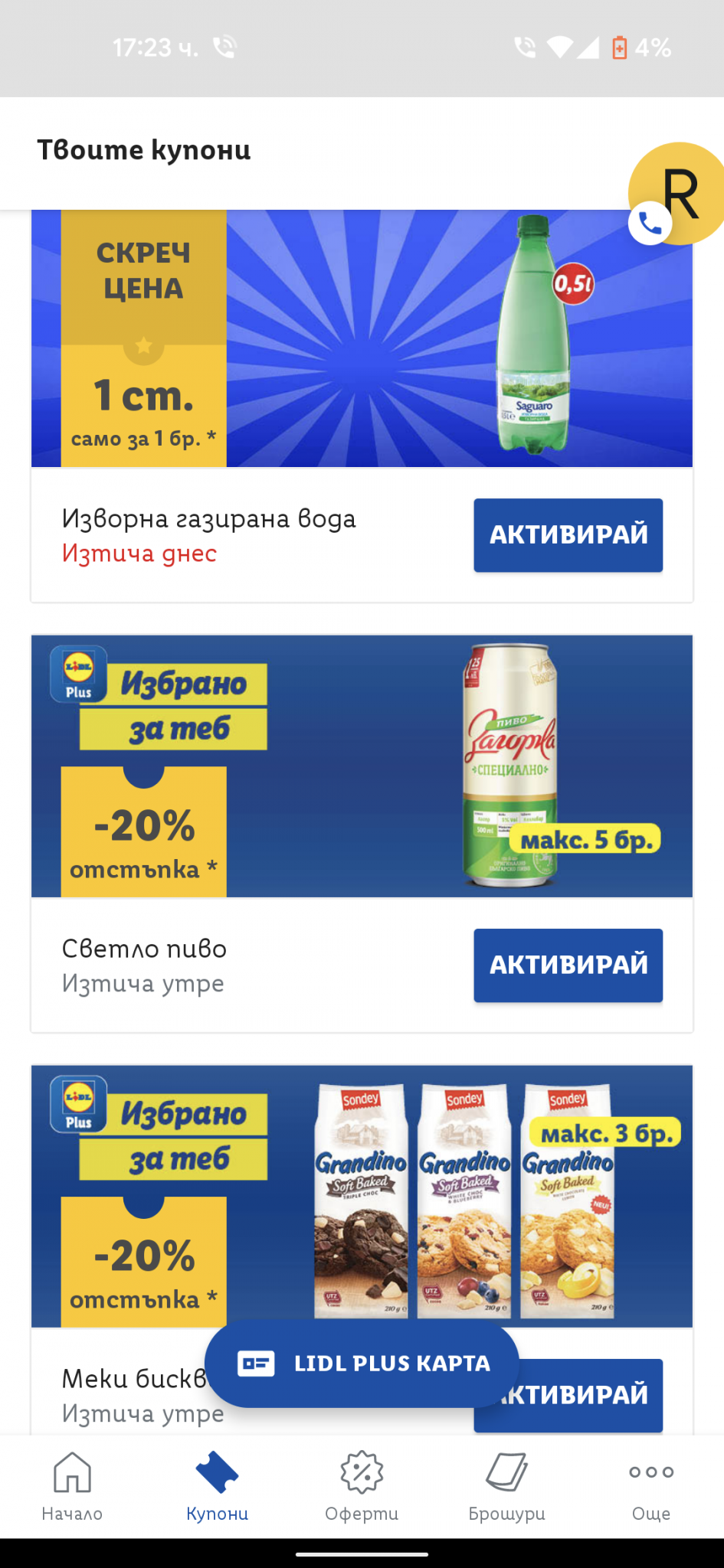Activate the Изворна газирана вода coupon
The image size is (724, 1568).
(x=568, y=534)
